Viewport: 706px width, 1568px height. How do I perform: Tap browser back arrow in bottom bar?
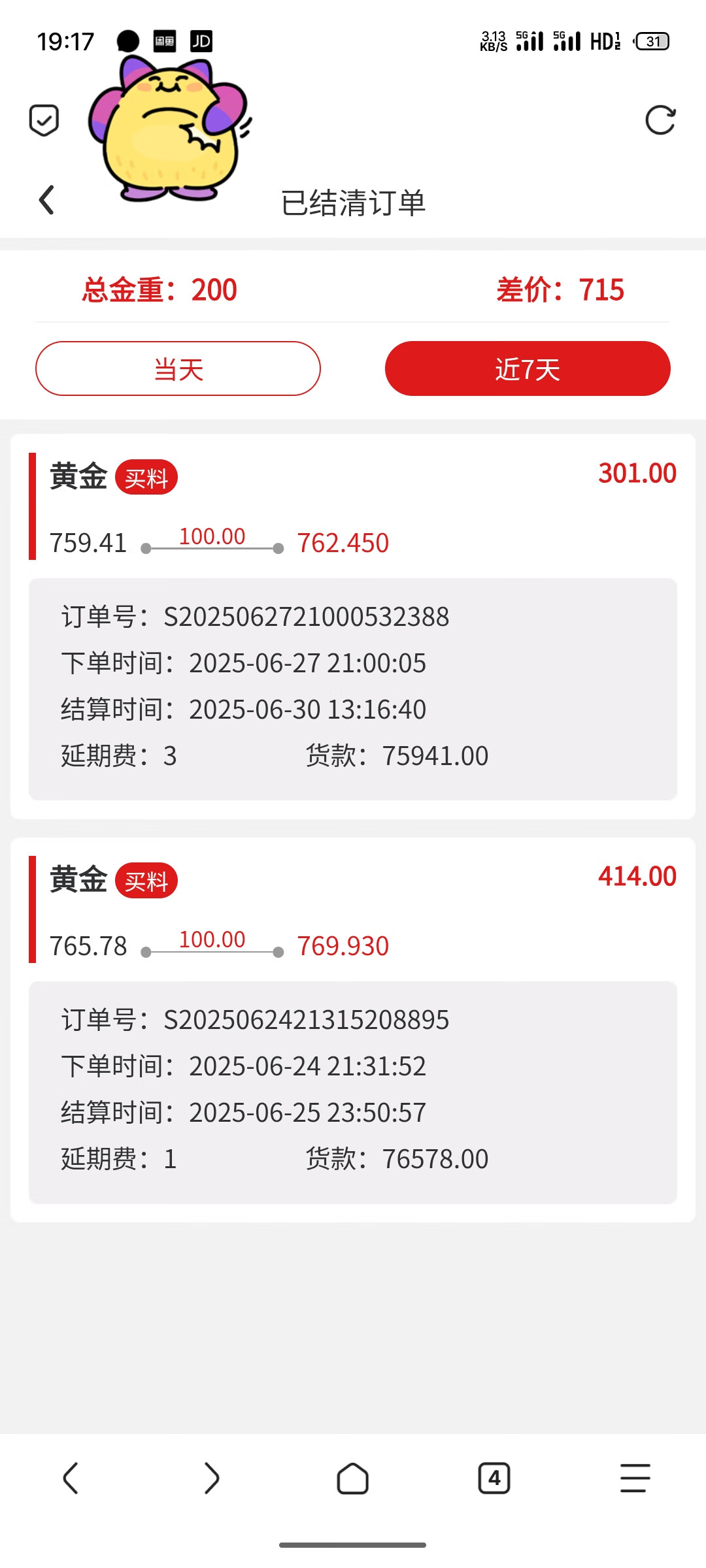click(71, 1478)
